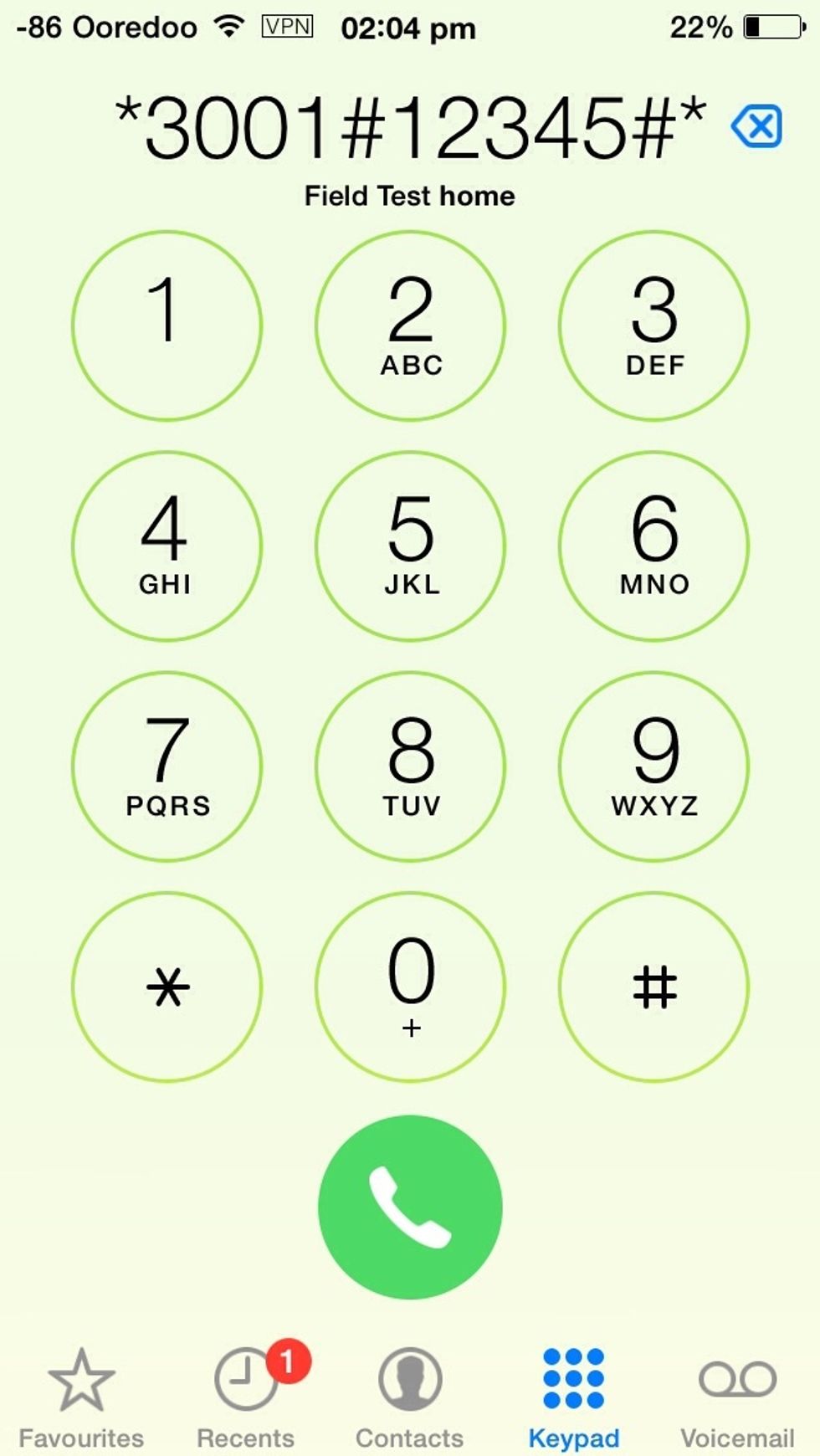The image size is (820, 1456).
Task: Tap the pound # key
Action: coord(657,987)
